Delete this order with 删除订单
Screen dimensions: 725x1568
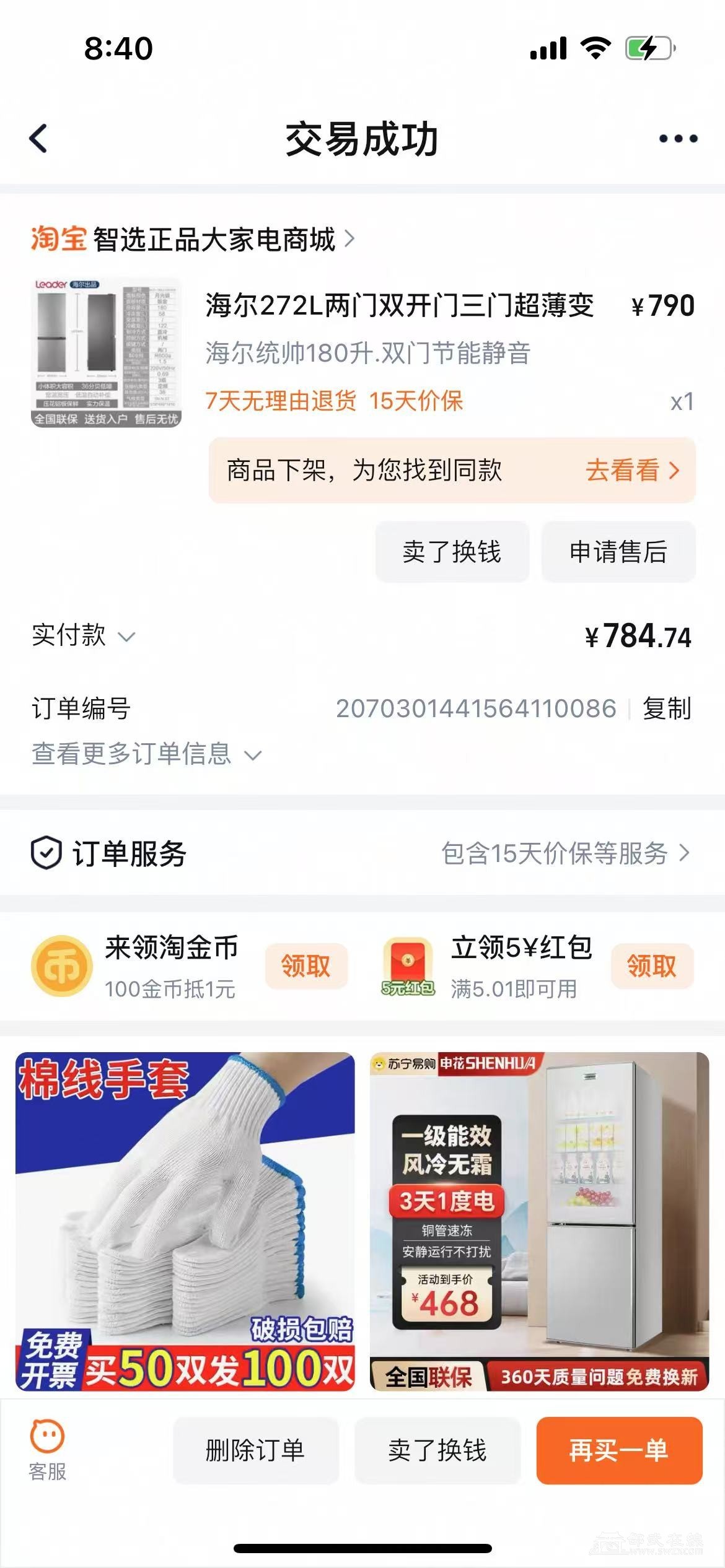coord(255,1450)
